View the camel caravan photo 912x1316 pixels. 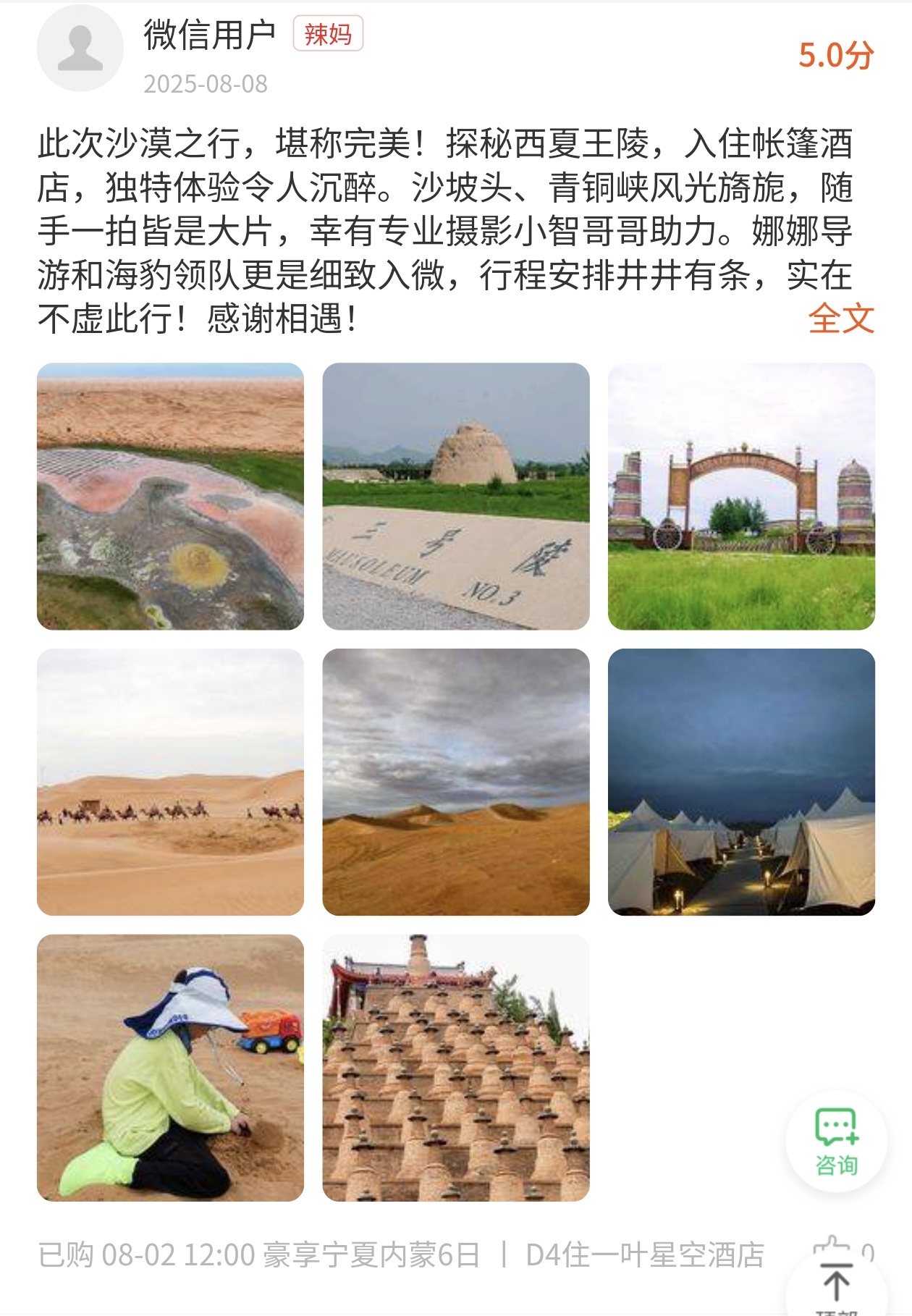(170, 782)
